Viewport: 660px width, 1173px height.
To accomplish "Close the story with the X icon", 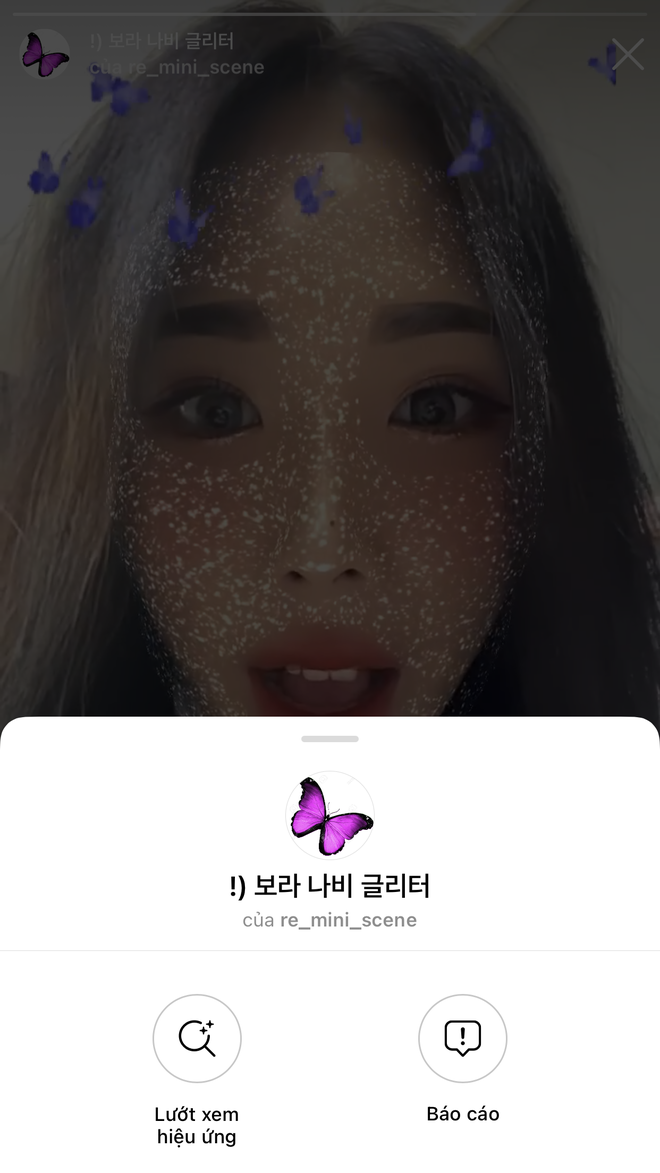I will pyautogui.click(x=627, y=54).
